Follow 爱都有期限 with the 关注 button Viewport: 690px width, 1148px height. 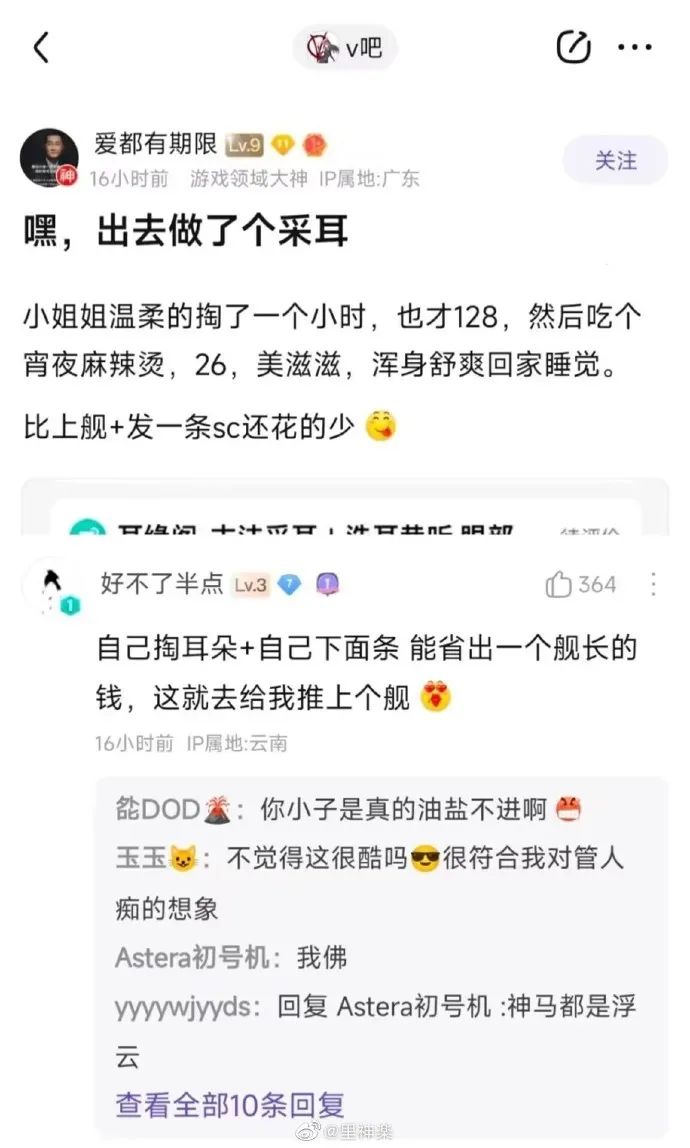click(615, 160)
